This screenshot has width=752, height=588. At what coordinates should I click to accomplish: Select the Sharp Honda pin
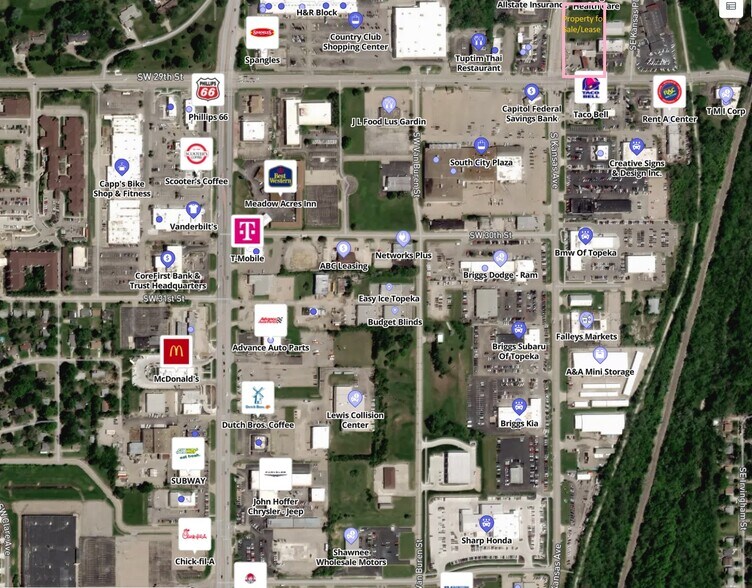[x=486, y=523]
